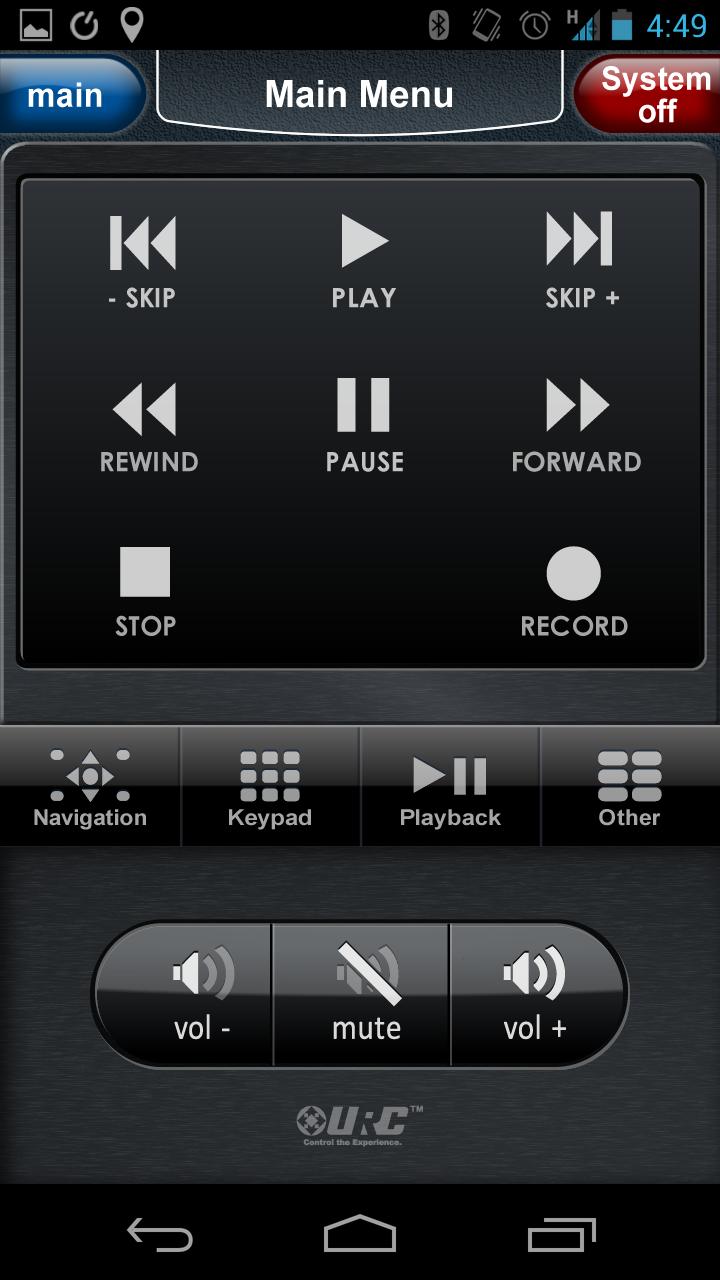Increase volume with vol +
Viewport: 720px width, 1280px height.
(x=537, y=990)
